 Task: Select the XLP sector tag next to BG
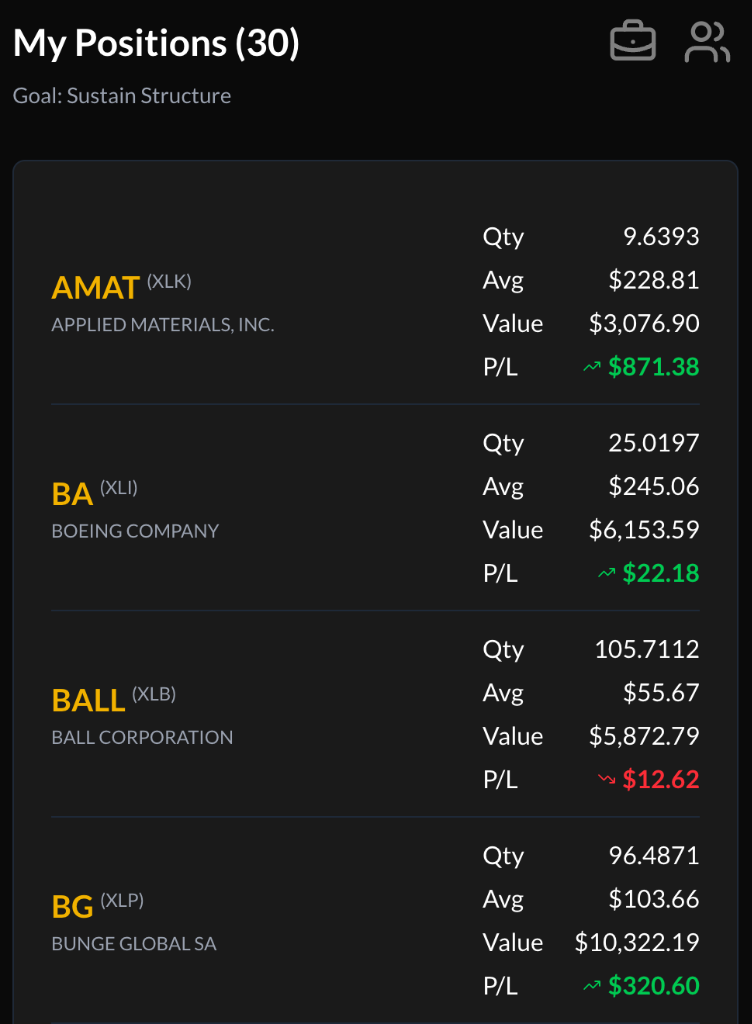(124, 900)
